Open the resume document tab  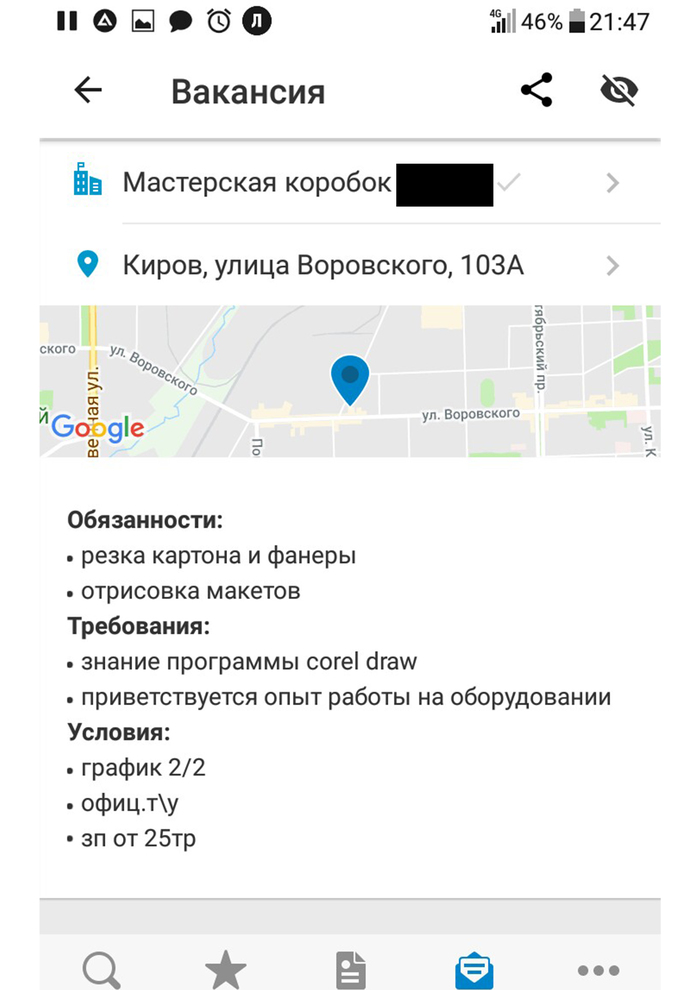pyautogui.click(x=350, y=969)
